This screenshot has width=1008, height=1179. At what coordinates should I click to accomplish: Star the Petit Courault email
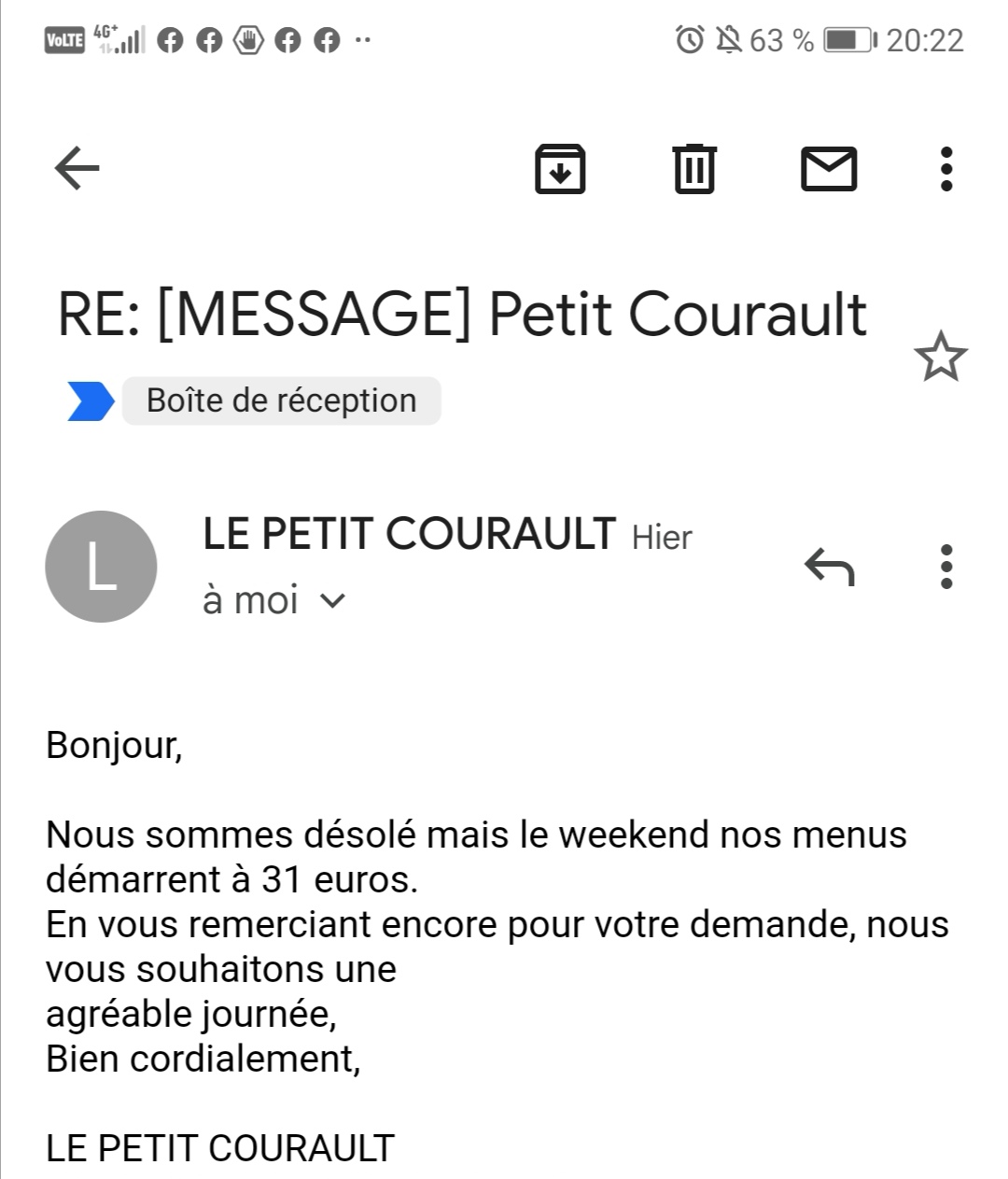(940, 357)
